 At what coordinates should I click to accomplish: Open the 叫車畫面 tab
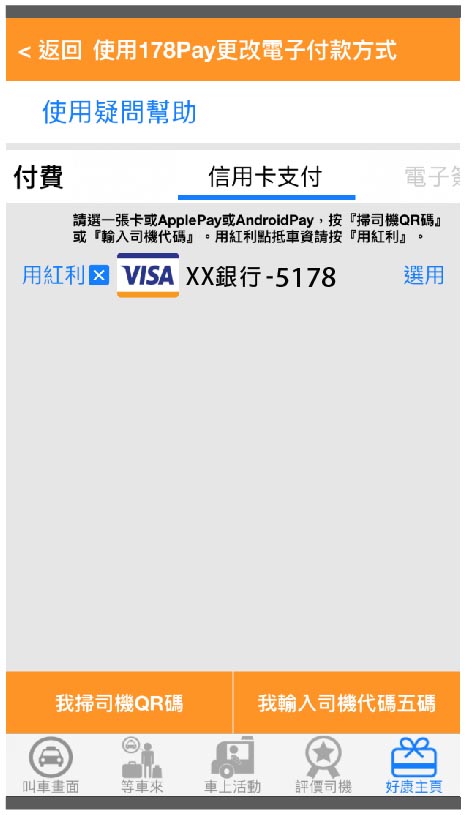(x=51, y=765)
